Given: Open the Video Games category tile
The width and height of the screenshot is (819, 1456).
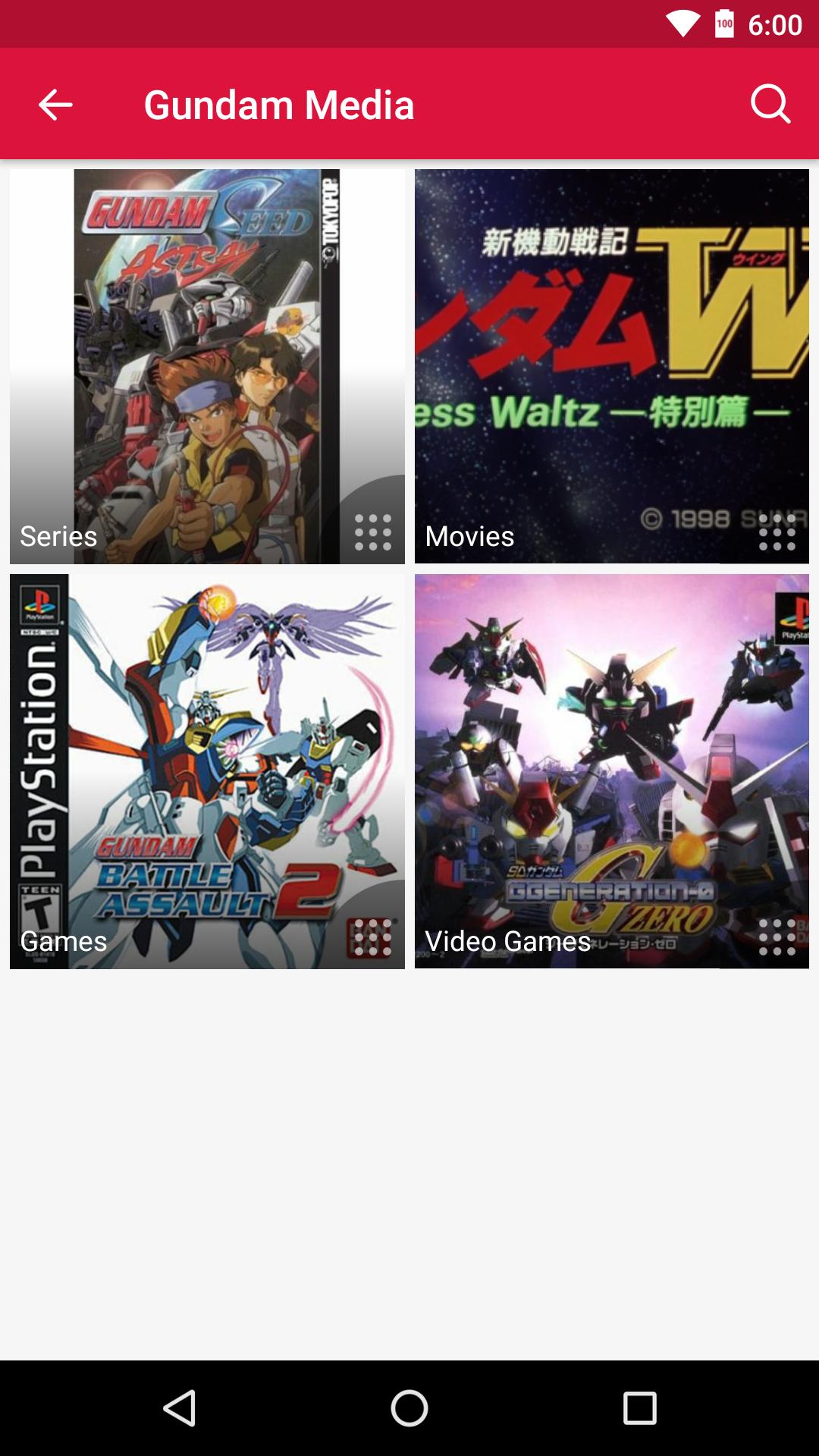Looking at the screenshot, I should pos(611,770).
